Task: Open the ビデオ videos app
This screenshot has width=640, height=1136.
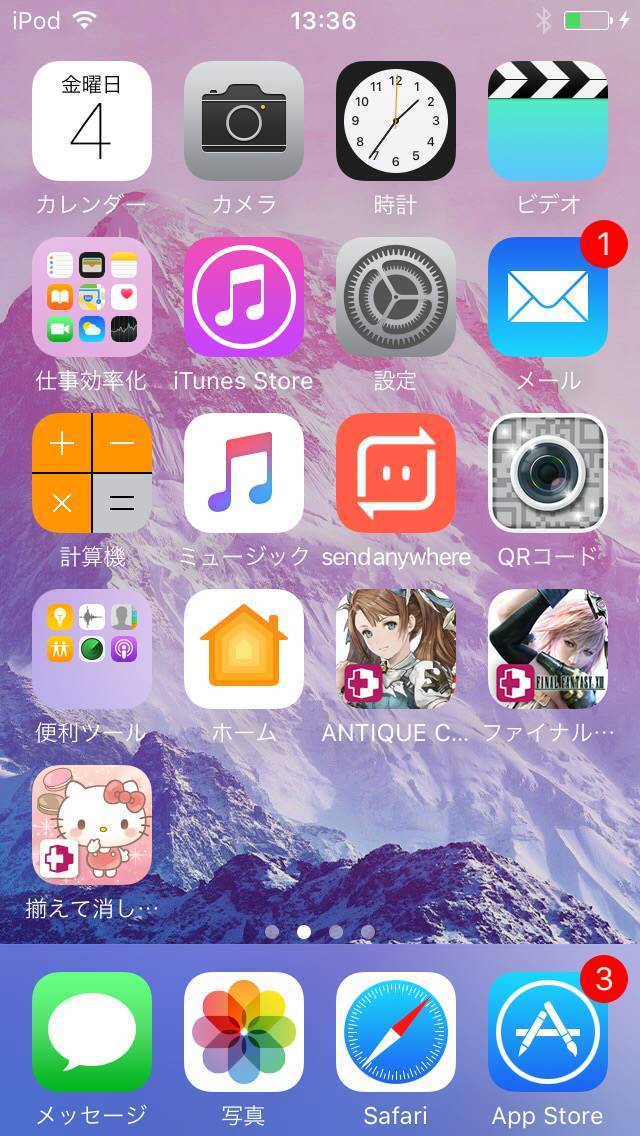Action: (x=548, y=121)
